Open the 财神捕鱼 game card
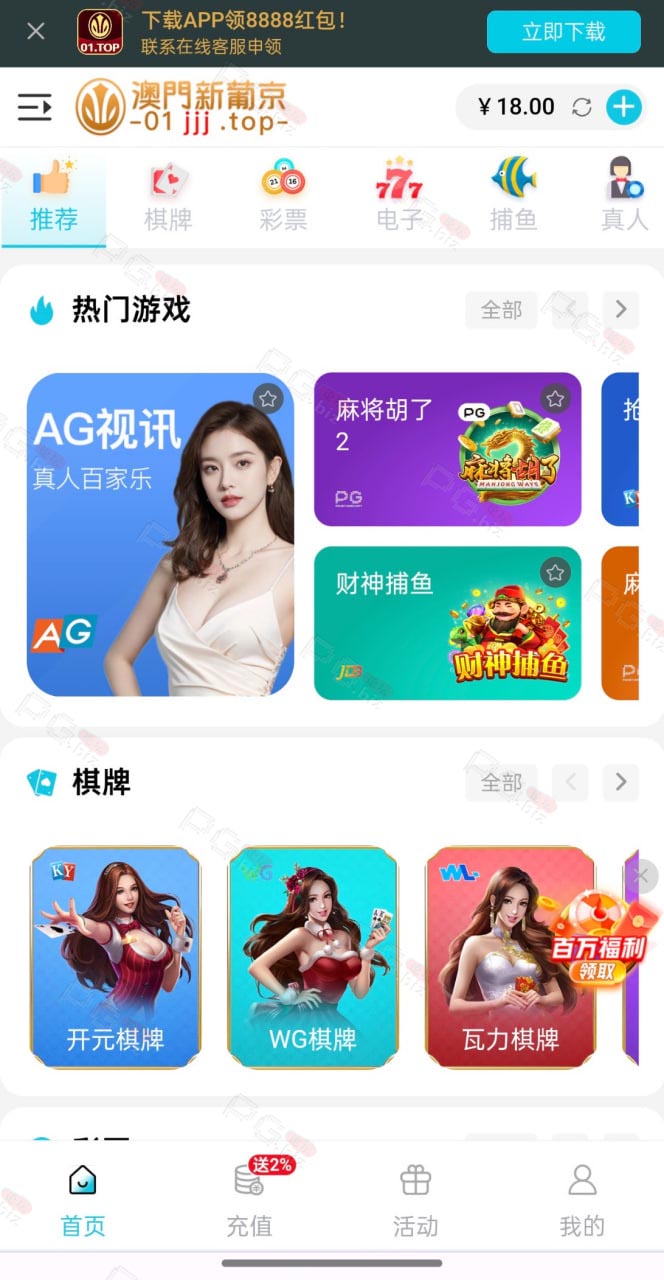The height and width of the screenshot is (1280, 664). click(448, 623)
